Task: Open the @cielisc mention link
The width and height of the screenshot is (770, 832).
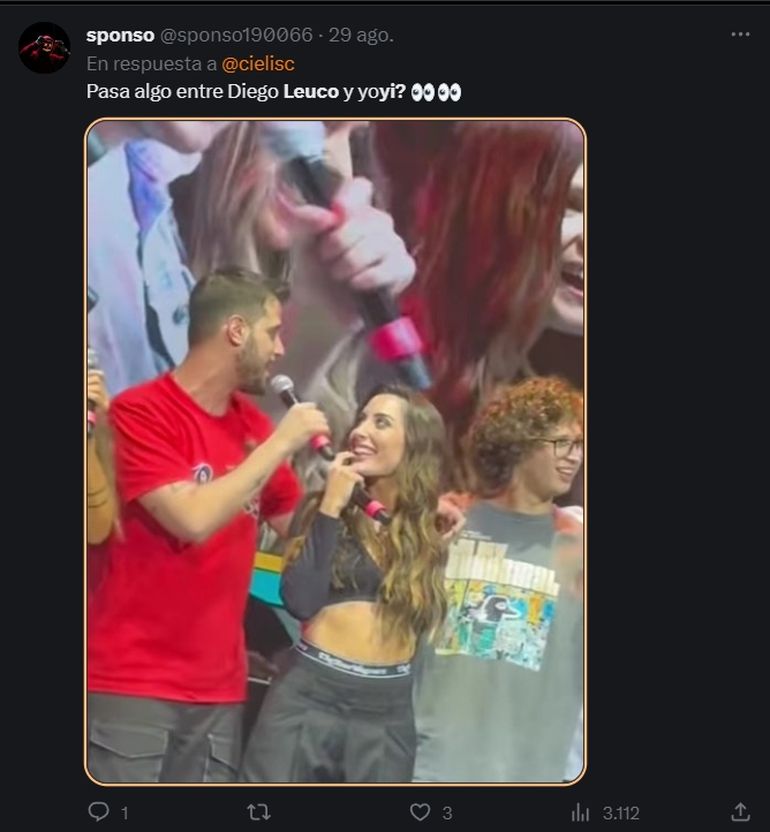Action: pos(258,64)
